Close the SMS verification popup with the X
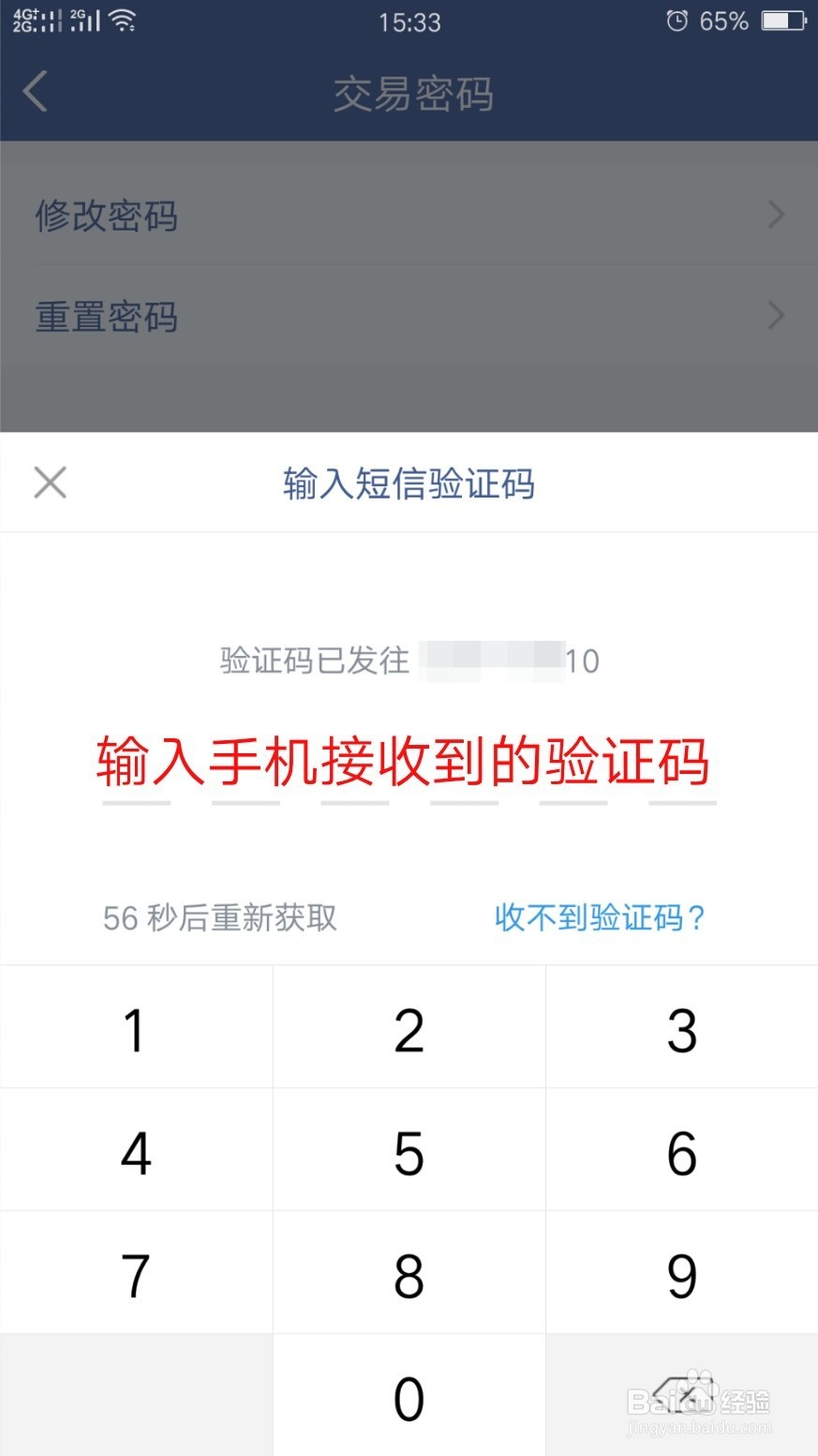This screenshot has height=1456, width=818. [50, 483]
